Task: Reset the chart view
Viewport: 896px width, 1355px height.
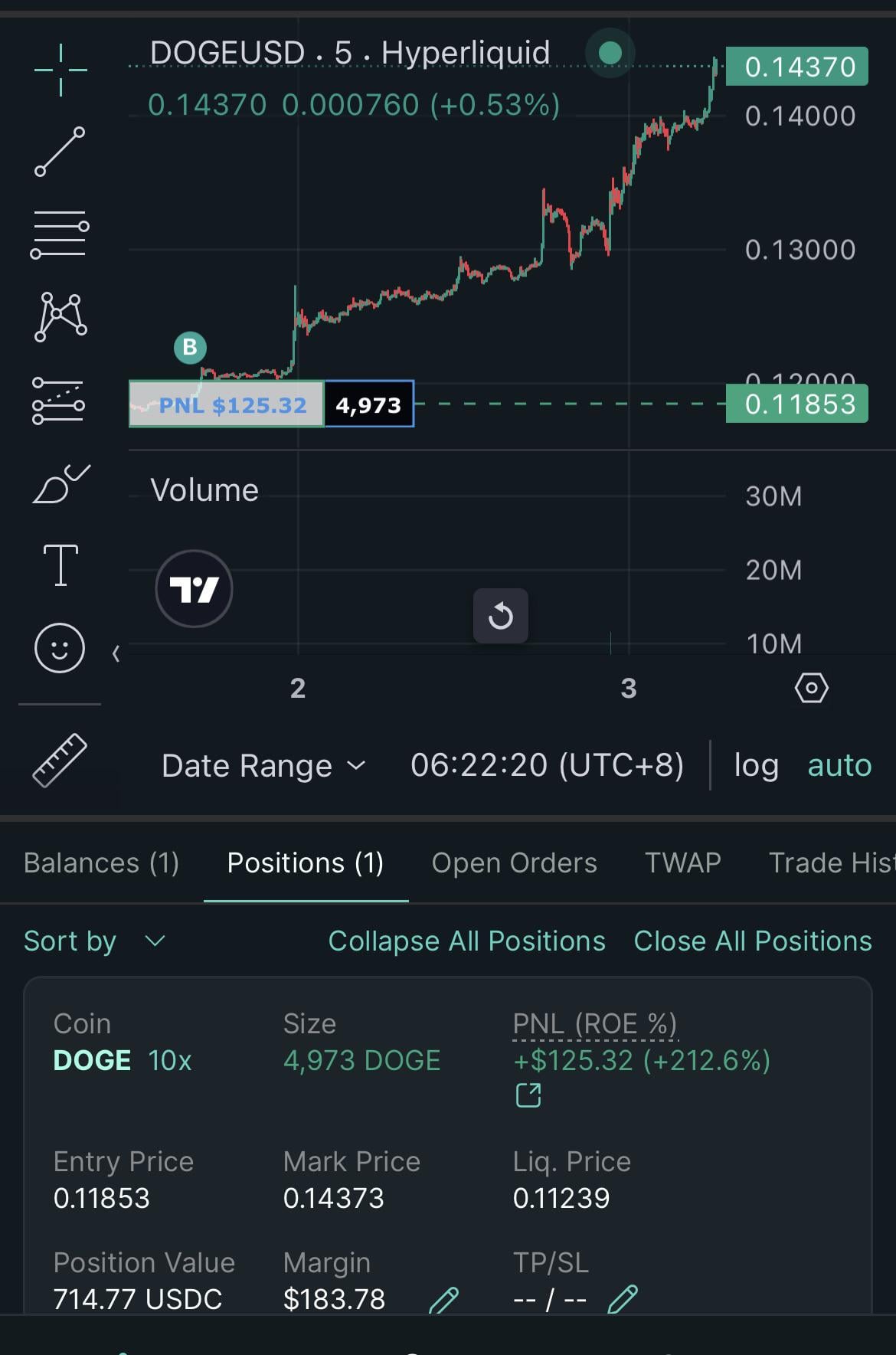Action: [501, 616]
